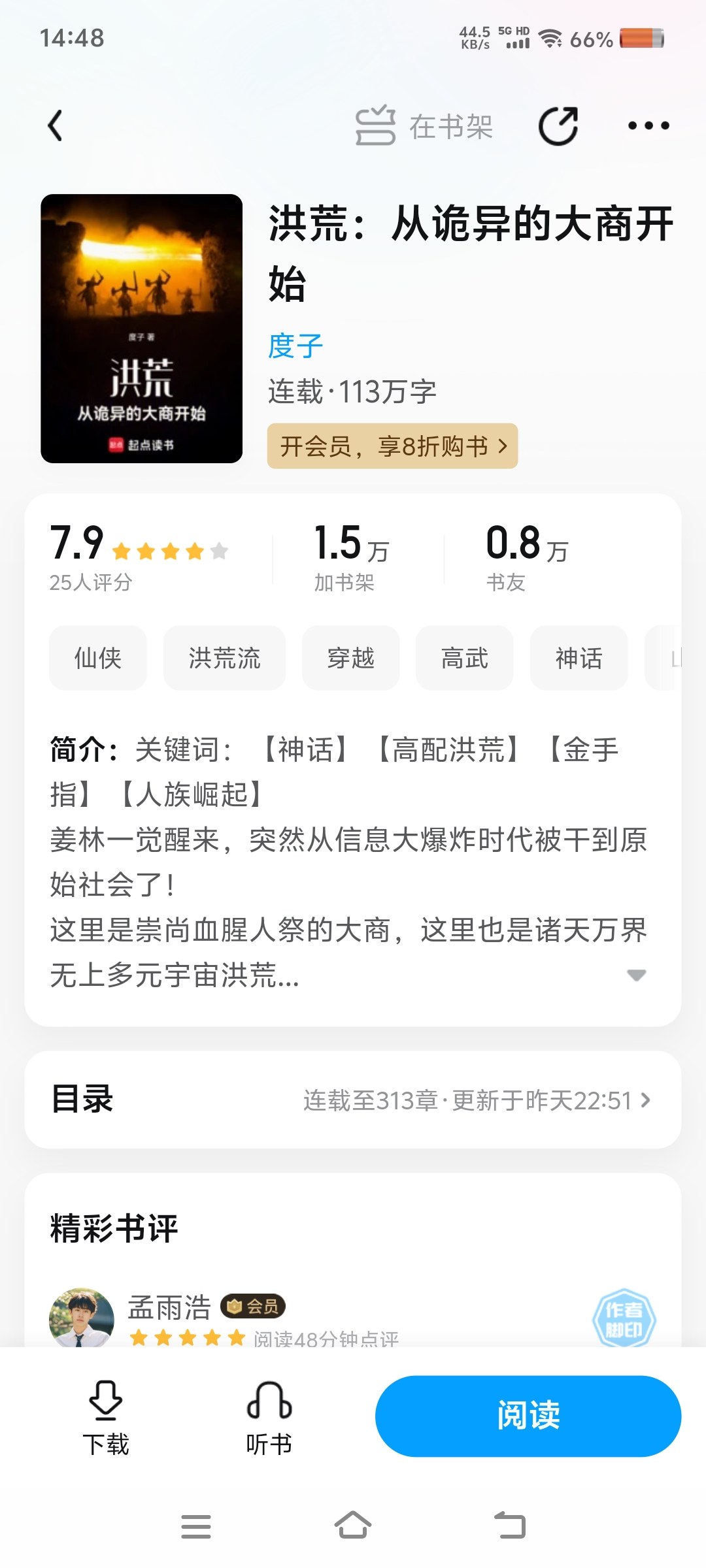
Task: Select the 高武 tag
Action: [464, 658]
